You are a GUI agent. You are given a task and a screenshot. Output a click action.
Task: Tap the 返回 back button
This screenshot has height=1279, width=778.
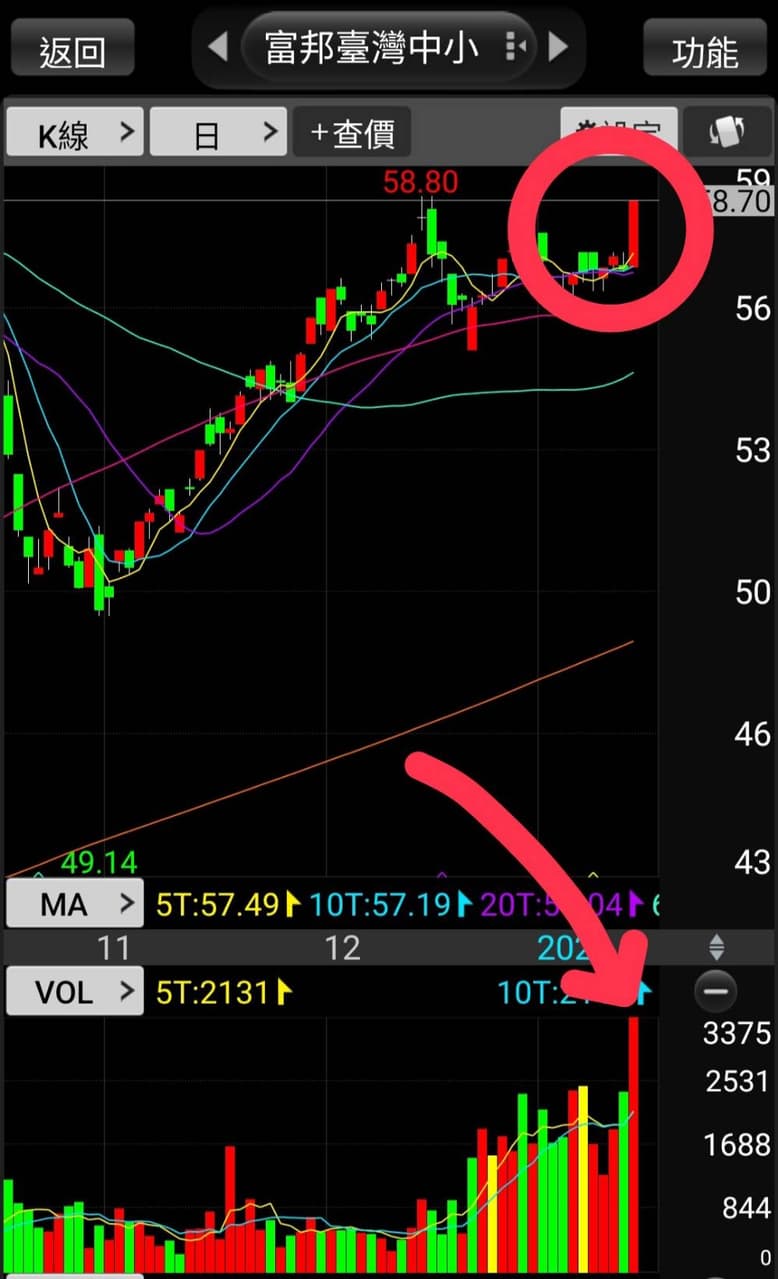pyautogui.click(x=72, y=50)
